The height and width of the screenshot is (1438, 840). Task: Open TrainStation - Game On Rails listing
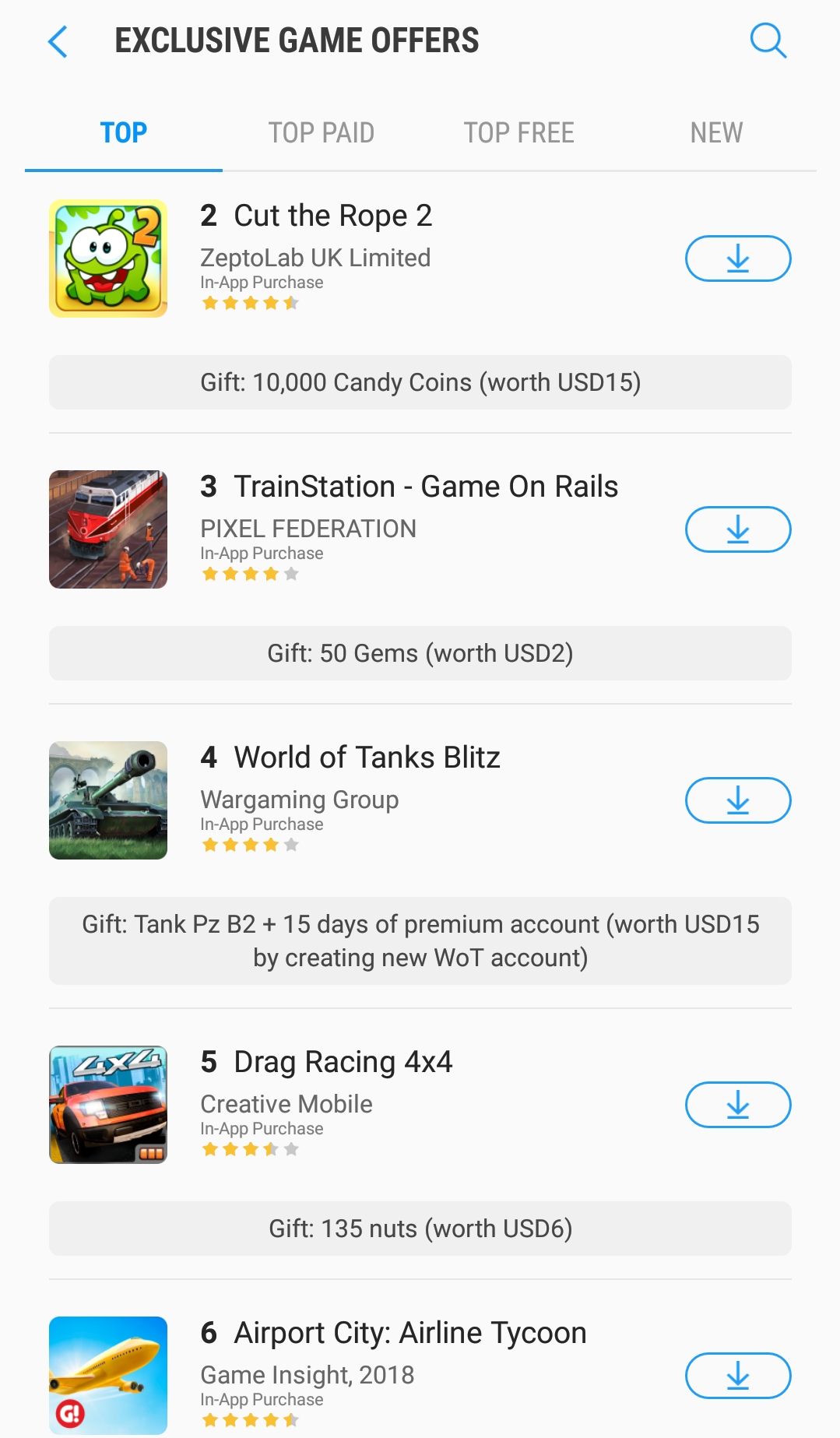(425, 487)
